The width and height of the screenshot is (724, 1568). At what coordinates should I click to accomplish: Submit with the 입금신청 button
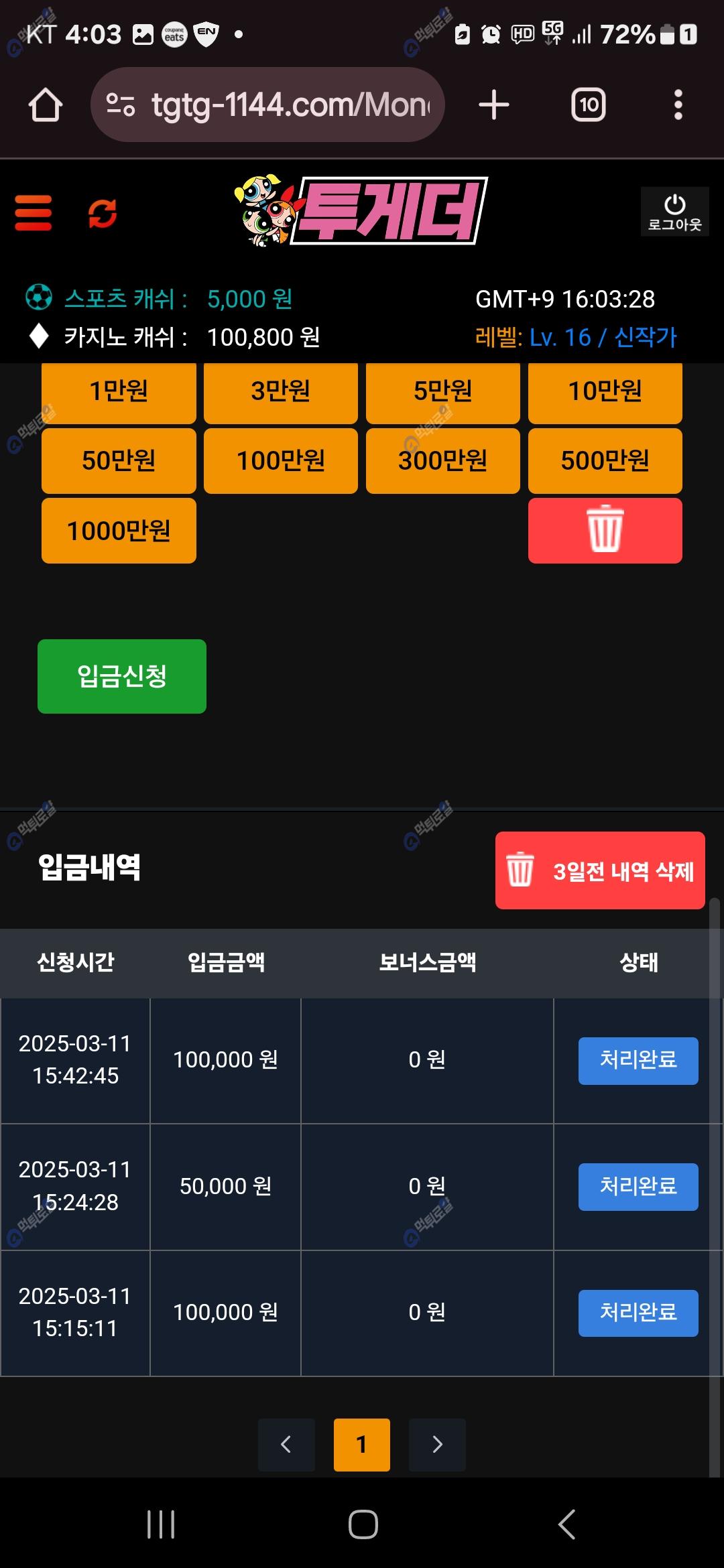point(122,676)
